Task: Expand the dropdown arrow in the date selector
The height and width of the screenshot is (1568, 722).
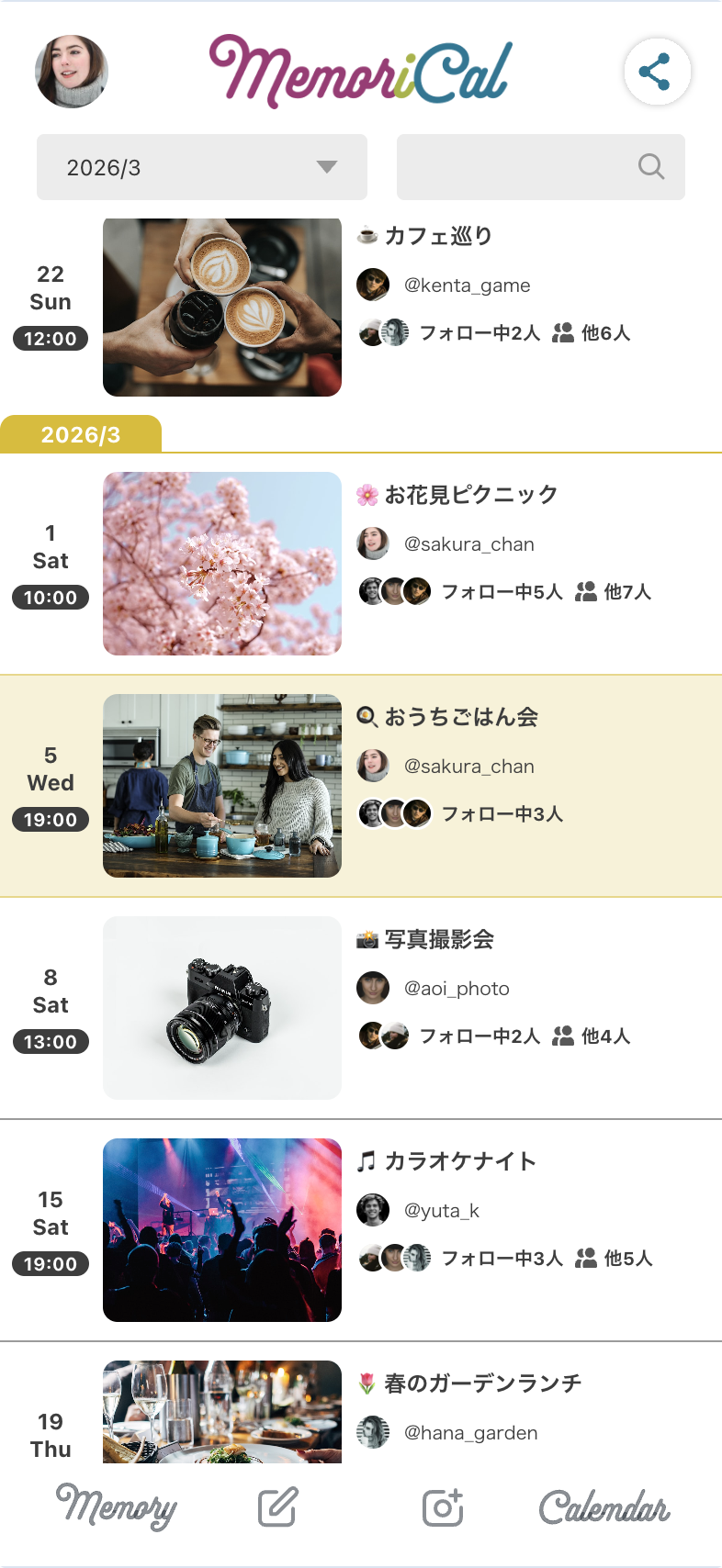Action: [328, 167]
